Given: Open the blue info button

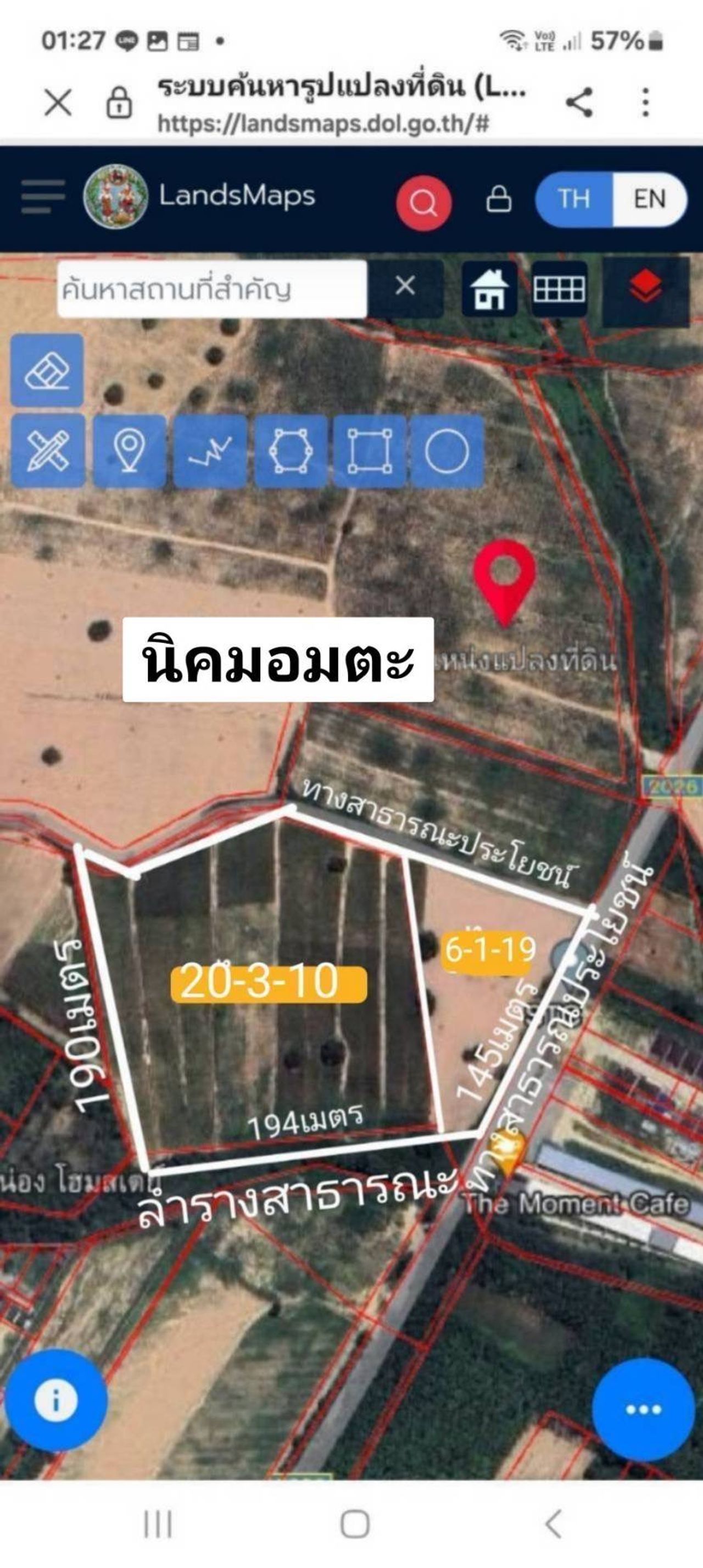Looking at the screenshot, I should (x=56, y=1400).
